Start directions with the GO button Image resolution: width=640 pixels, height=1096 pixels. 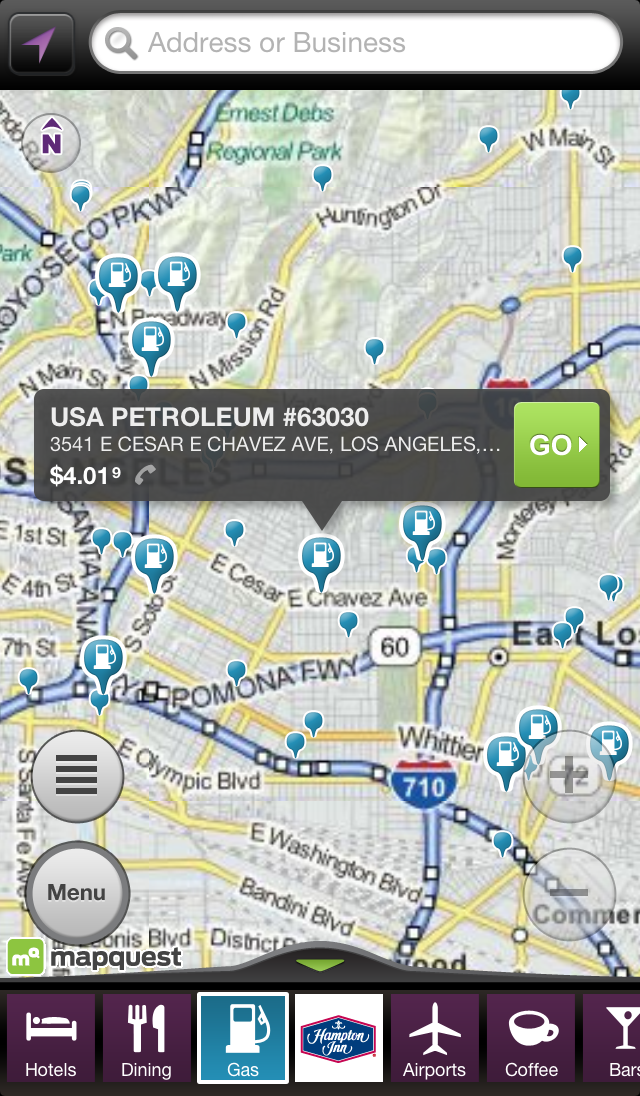click(x=556, y=445)
